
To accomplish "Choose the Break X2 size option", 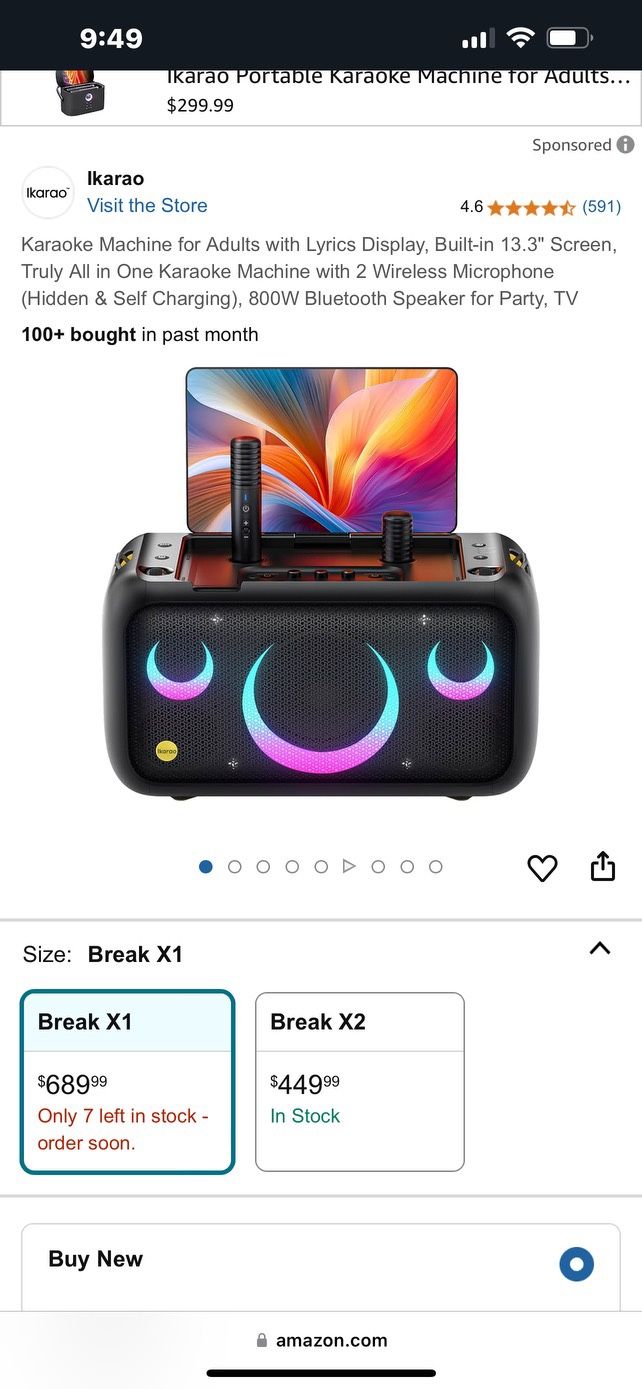I will point(360,1081).
